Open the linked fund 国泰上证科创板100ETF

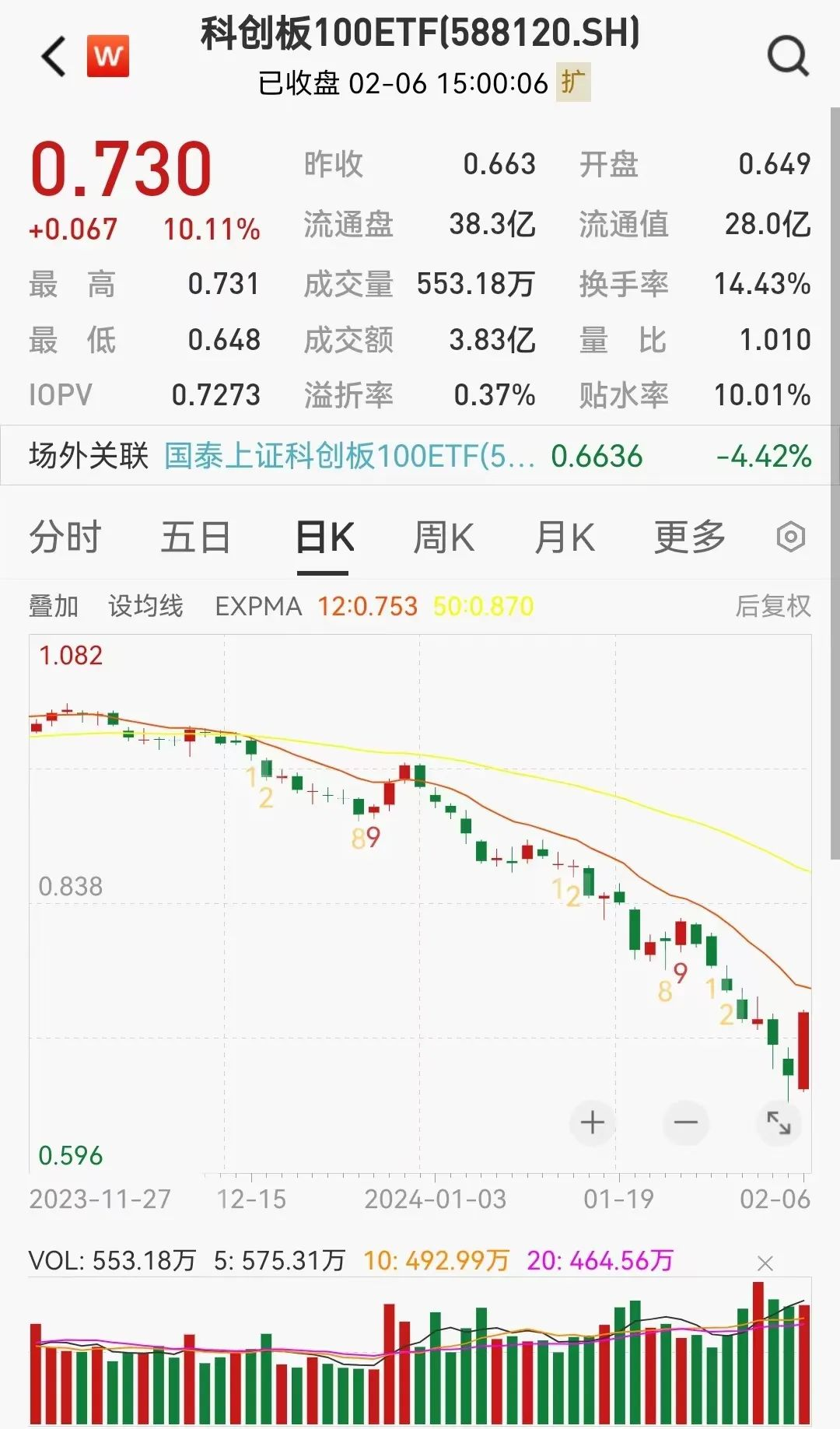[349, 456]
